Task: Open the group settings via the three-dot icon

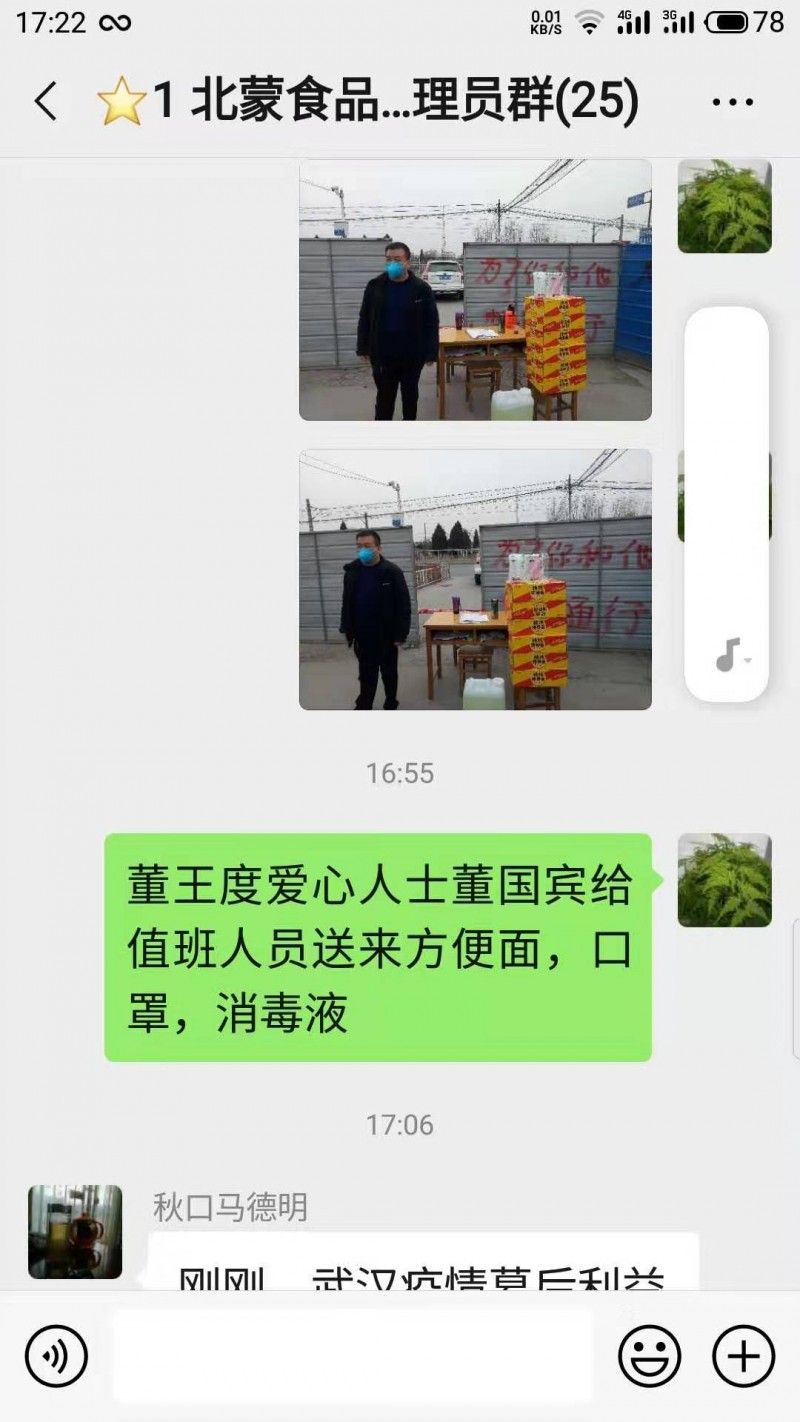Action: [x=736, y=101]
